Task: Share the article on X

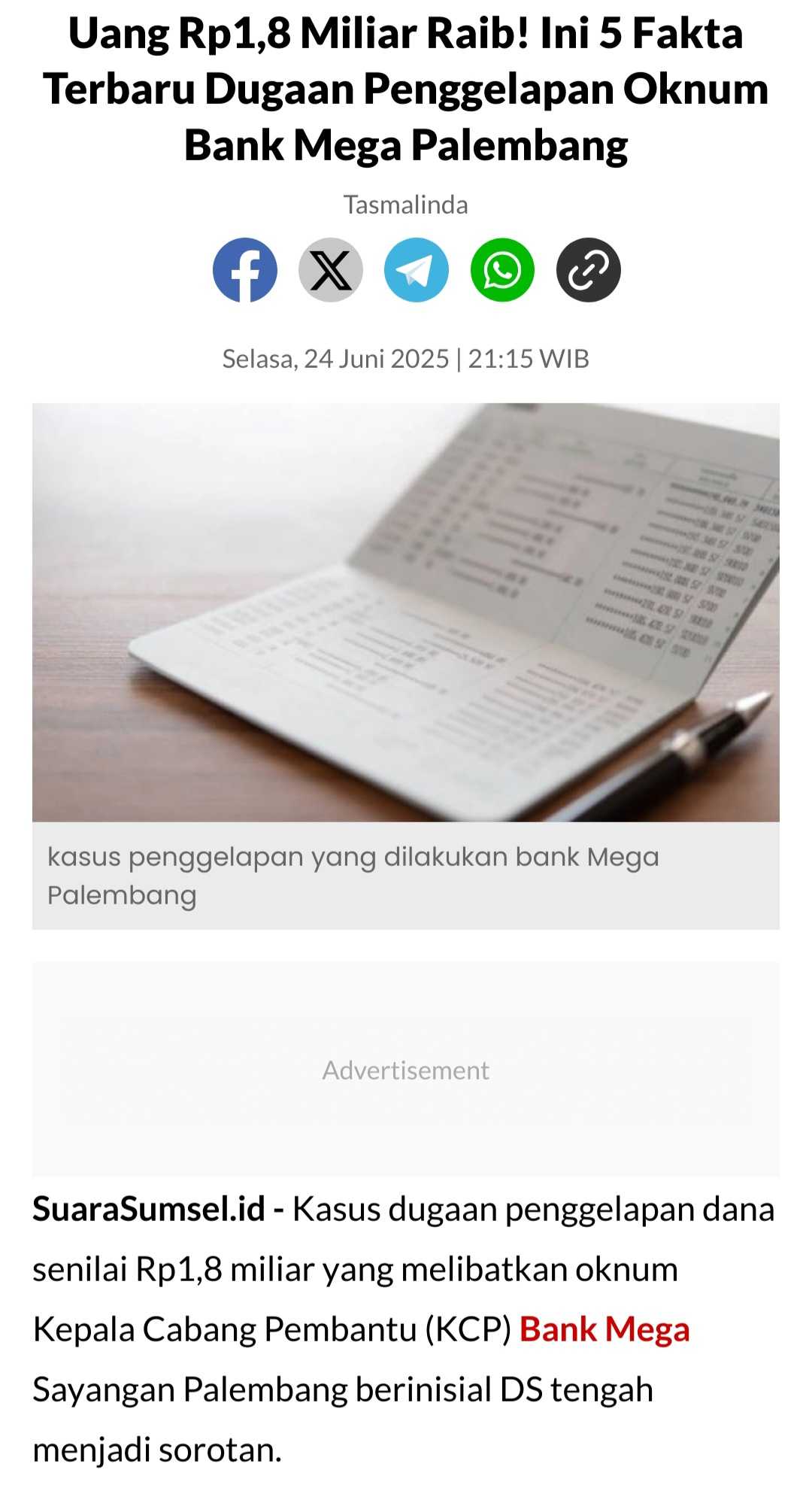Action: pos(331,270)
